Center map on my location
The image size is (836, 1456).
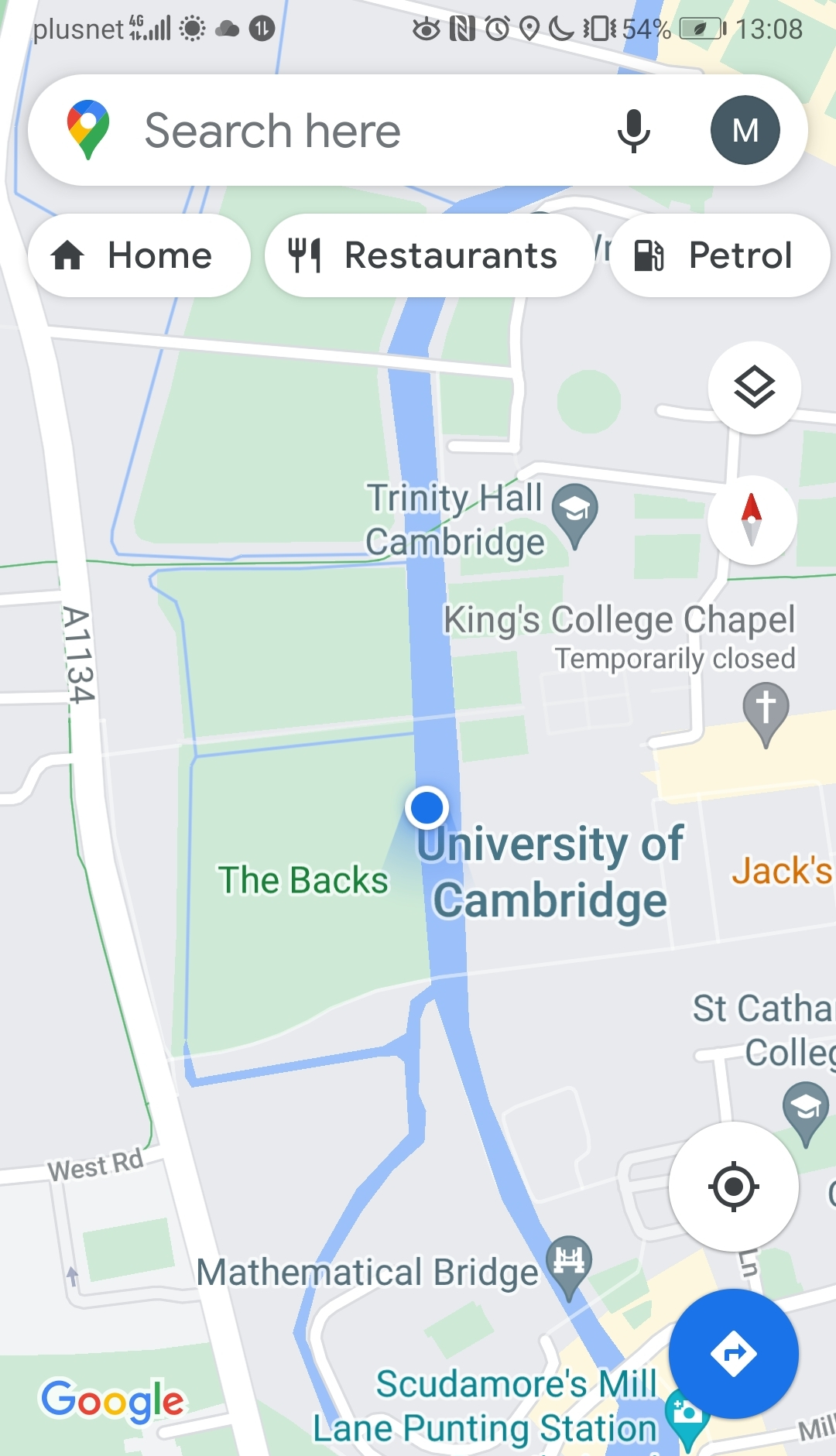point(733,1186)
